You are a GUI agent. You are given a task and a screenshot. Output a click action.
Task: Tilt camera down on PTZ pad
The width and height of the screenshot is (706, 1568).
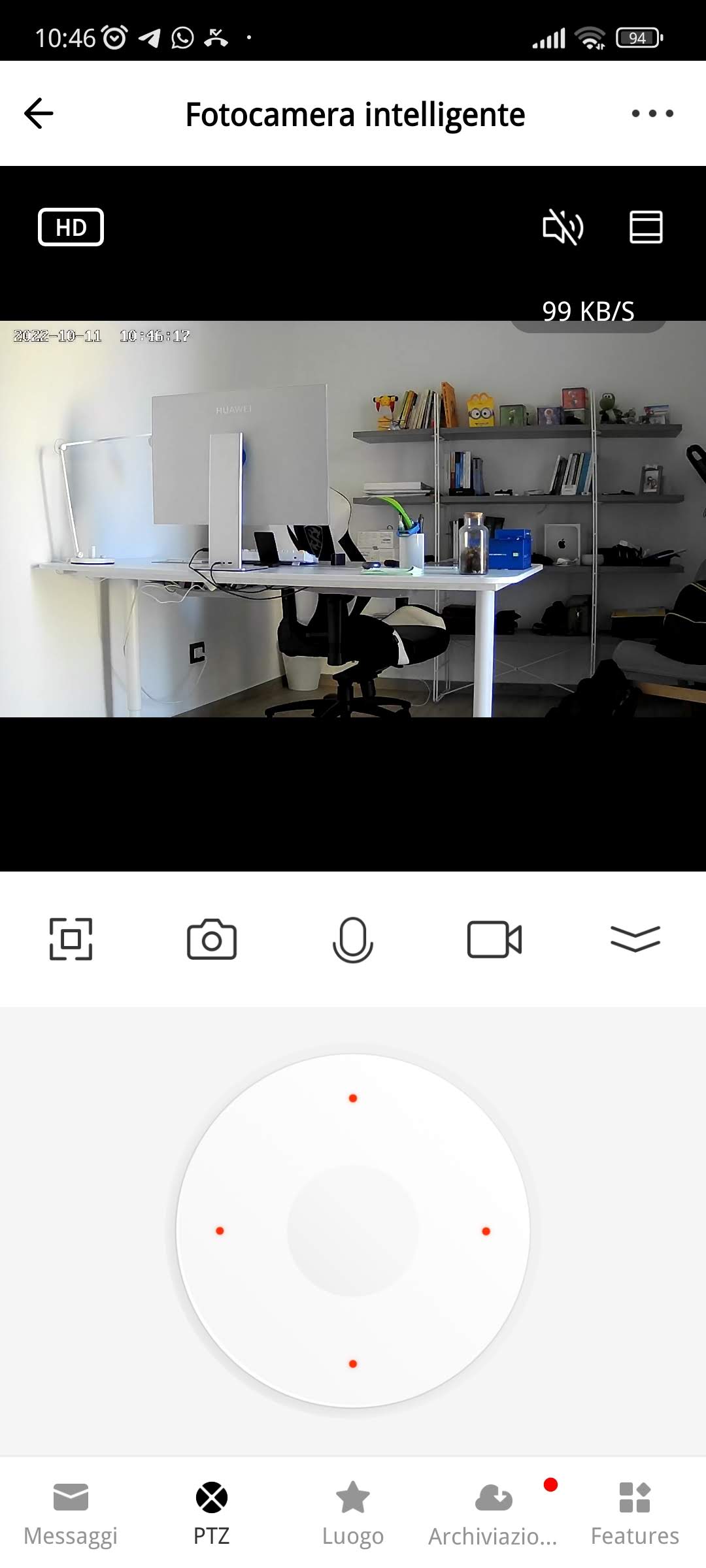[353, 1364]
